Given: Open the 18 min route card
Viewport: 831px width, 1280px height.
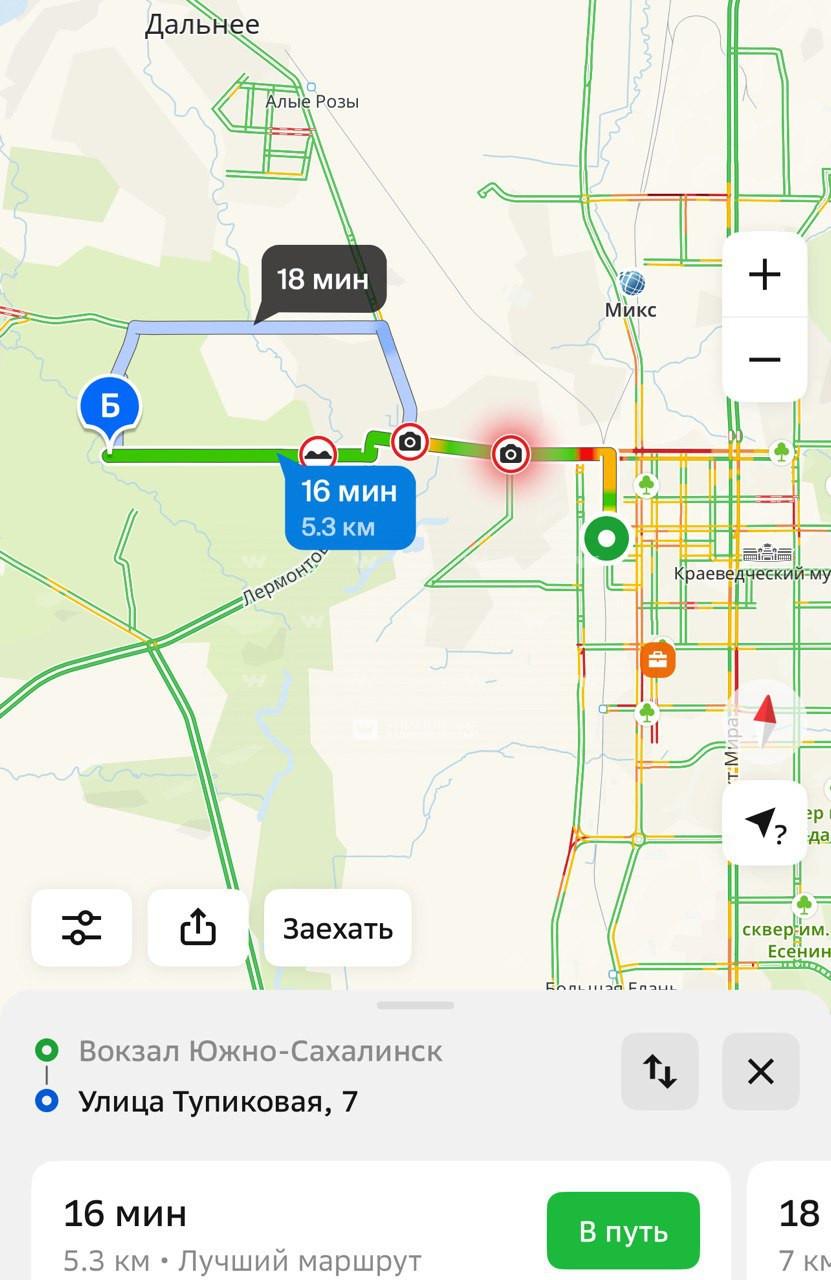Looking at the screenshot, I should pyautogui.click(x=795, y=1225).
